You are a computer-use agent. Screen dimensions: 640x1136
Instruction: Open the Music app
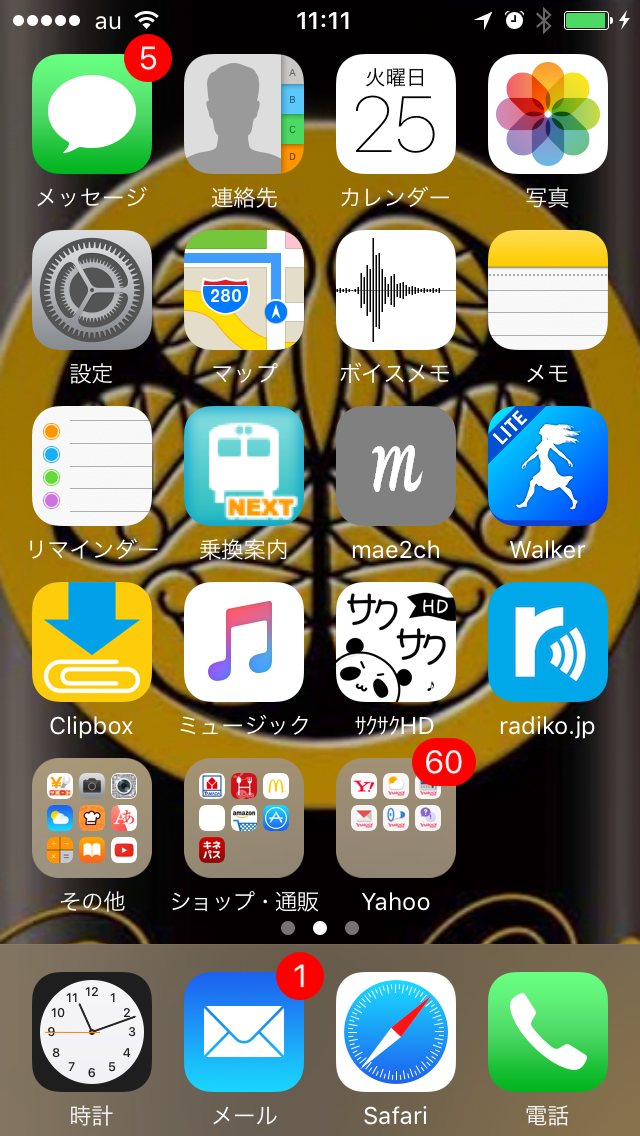pyautogui.click(x=244, y=642)
